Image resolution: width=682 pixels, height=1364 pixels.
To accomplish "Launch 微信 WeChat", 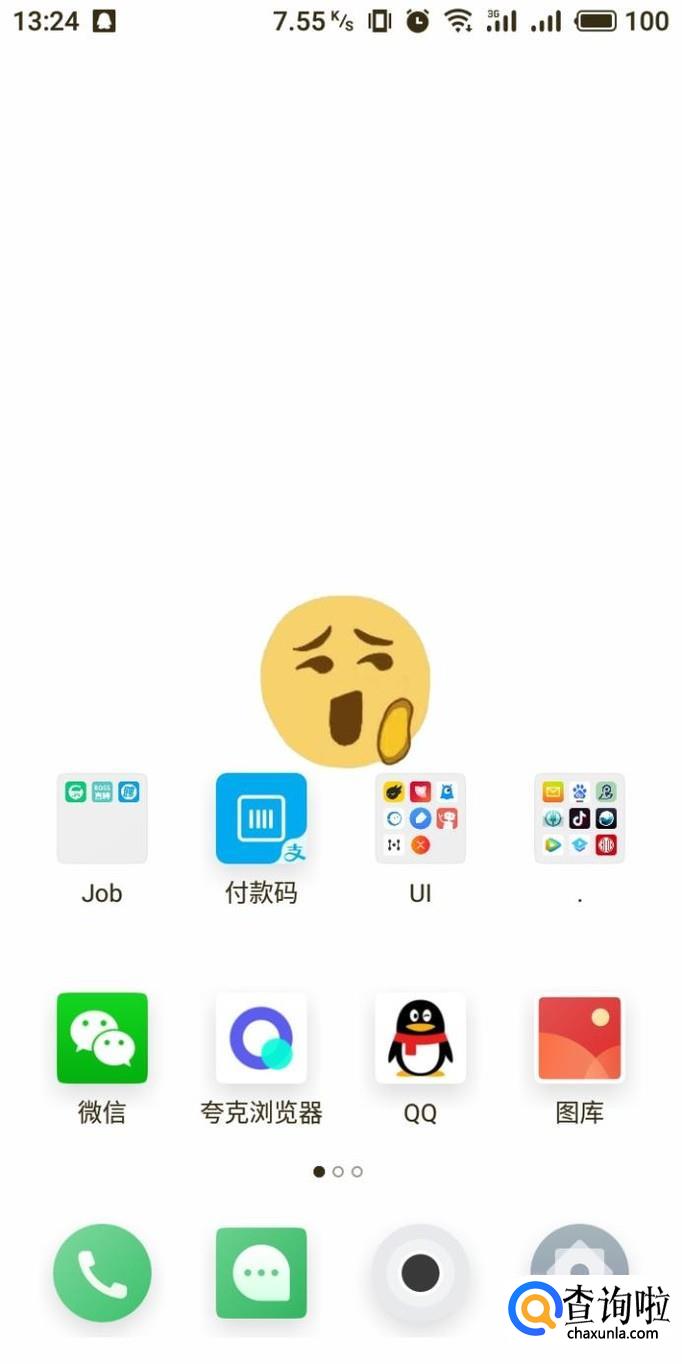I will coord(102,1038).
